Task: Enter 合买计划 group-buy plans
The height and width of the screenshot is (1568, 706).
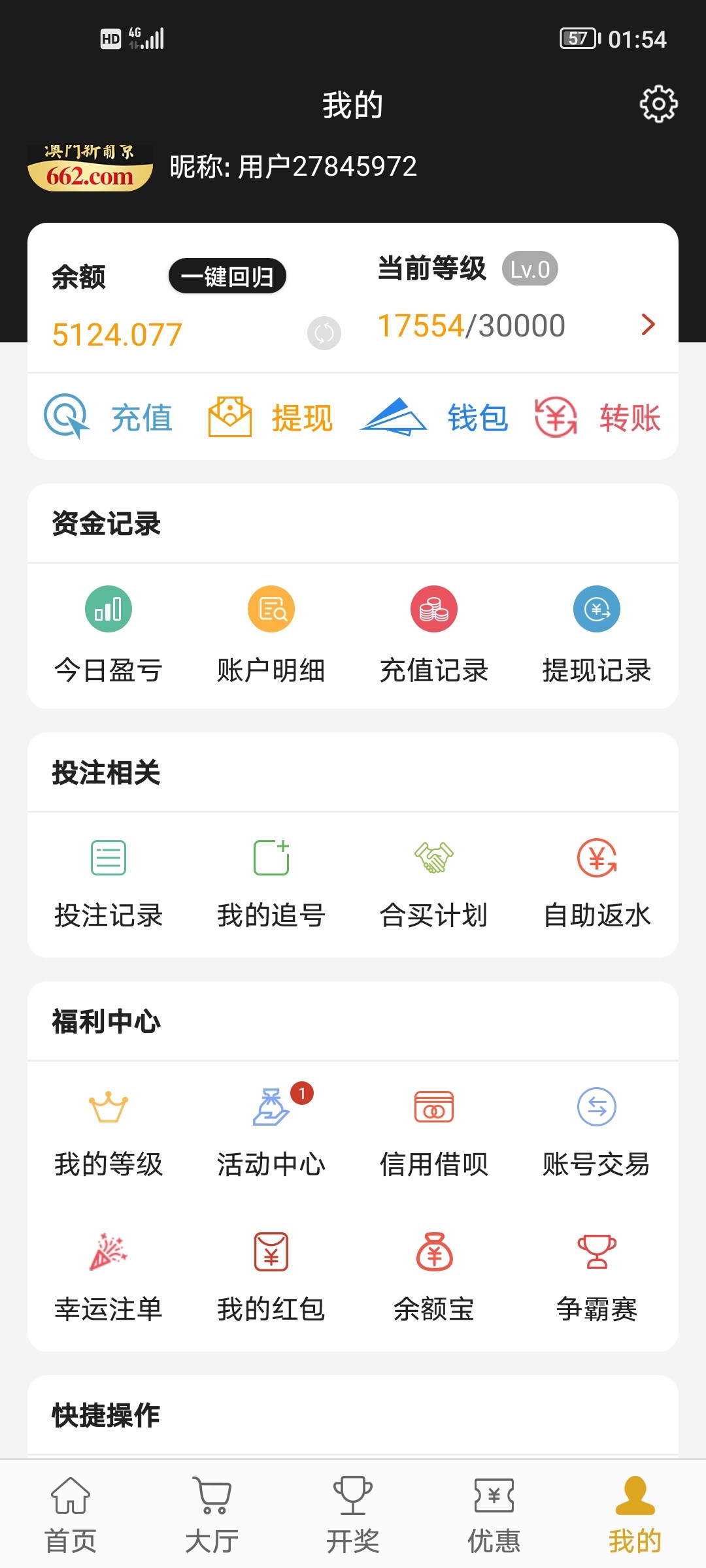Action: (x=433, y=882)
